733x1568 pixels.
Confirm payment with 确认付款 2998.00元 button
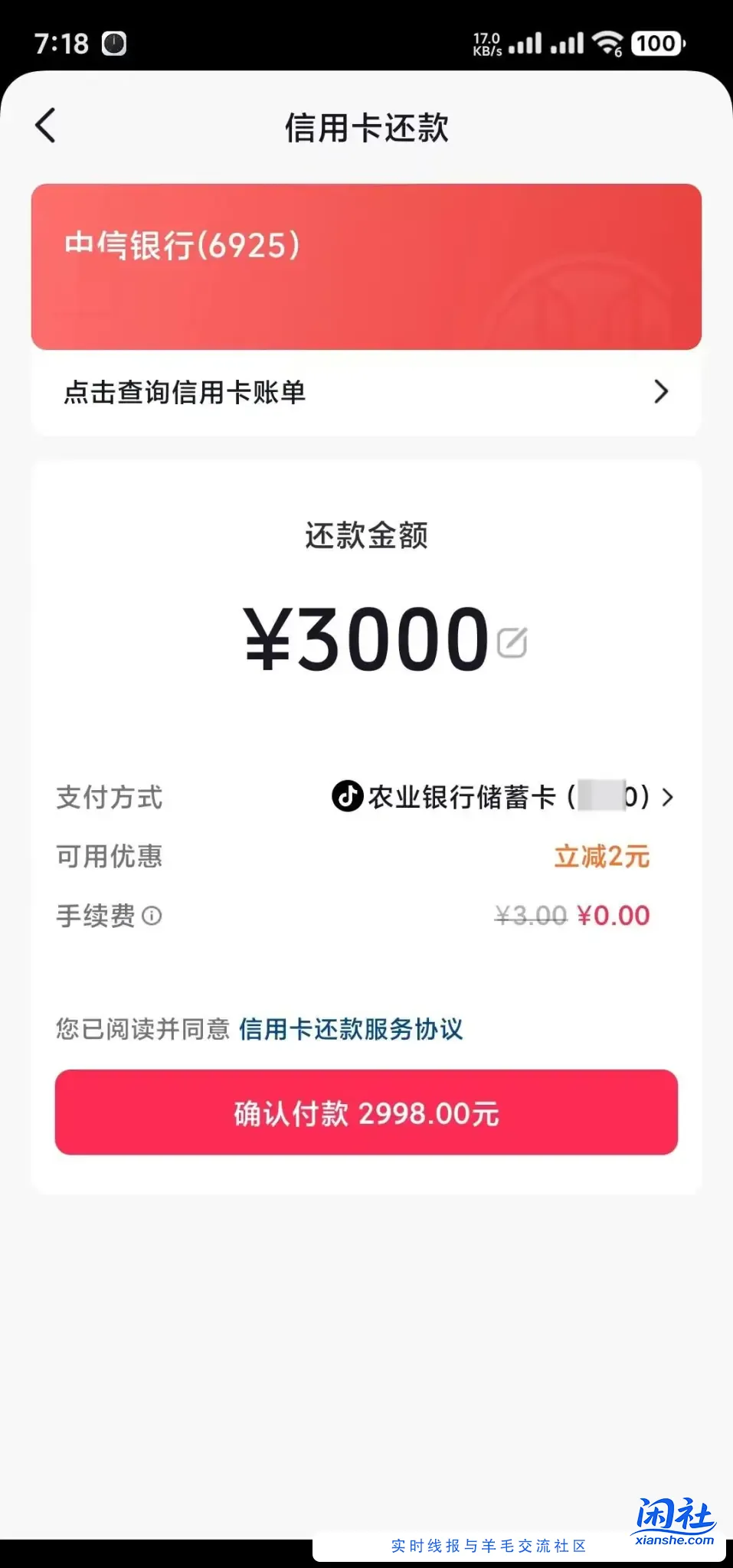pos(366,1112)
